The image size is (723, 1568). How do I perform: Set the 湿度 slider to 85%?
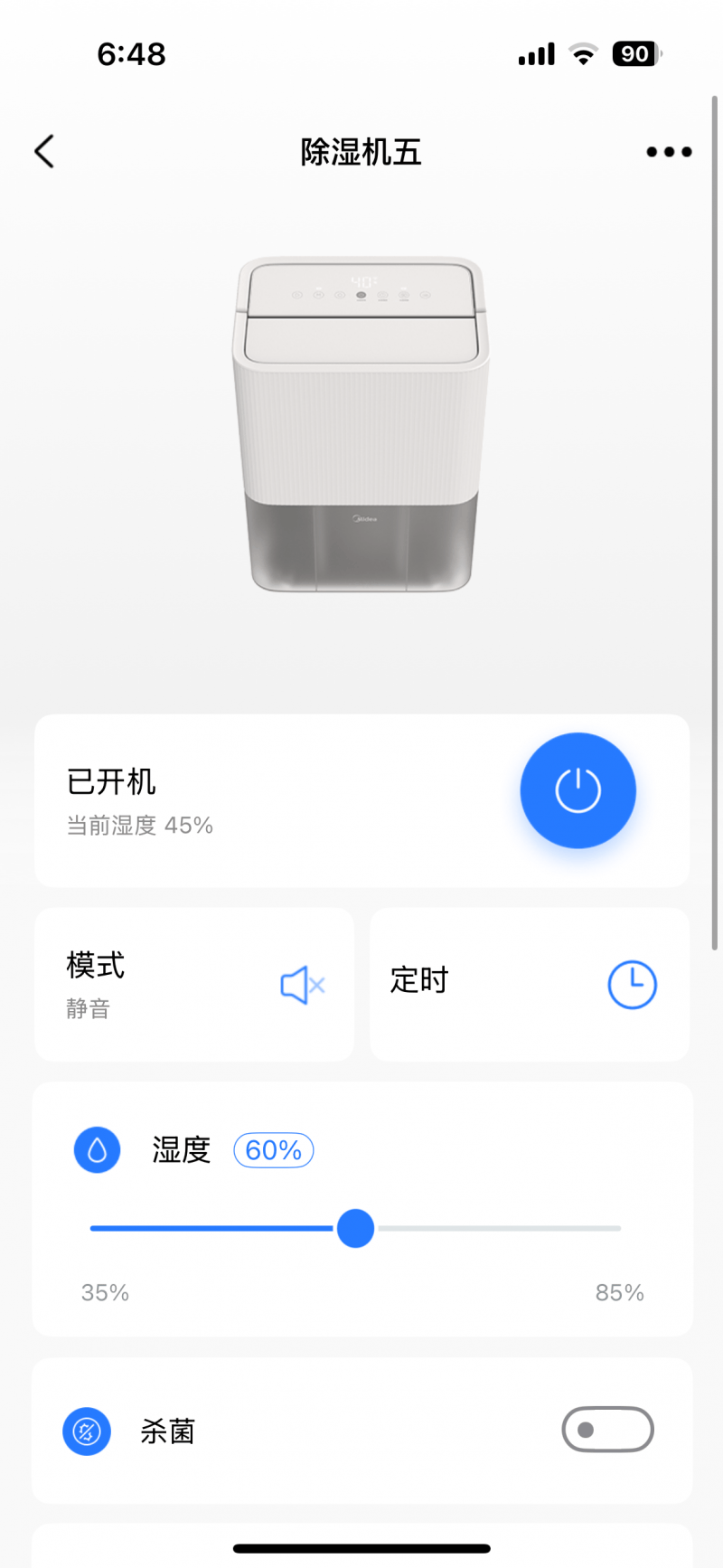tap(620, 1228)
